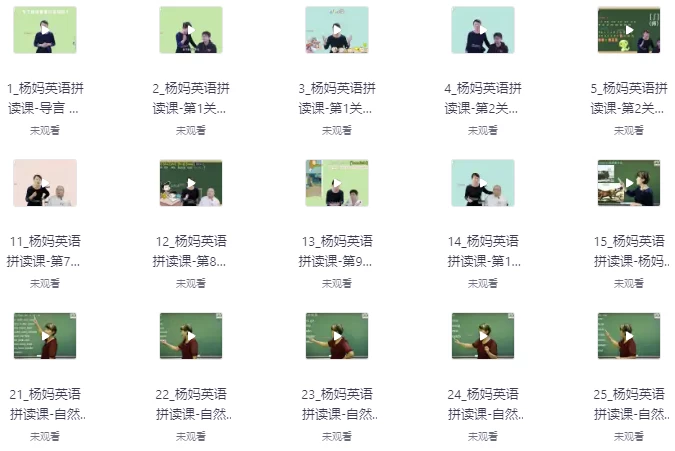This screenshot has width=675, height=451.
Task: Play video 24_杨妈英语拼读课-自然
Action: click(483, 336)
